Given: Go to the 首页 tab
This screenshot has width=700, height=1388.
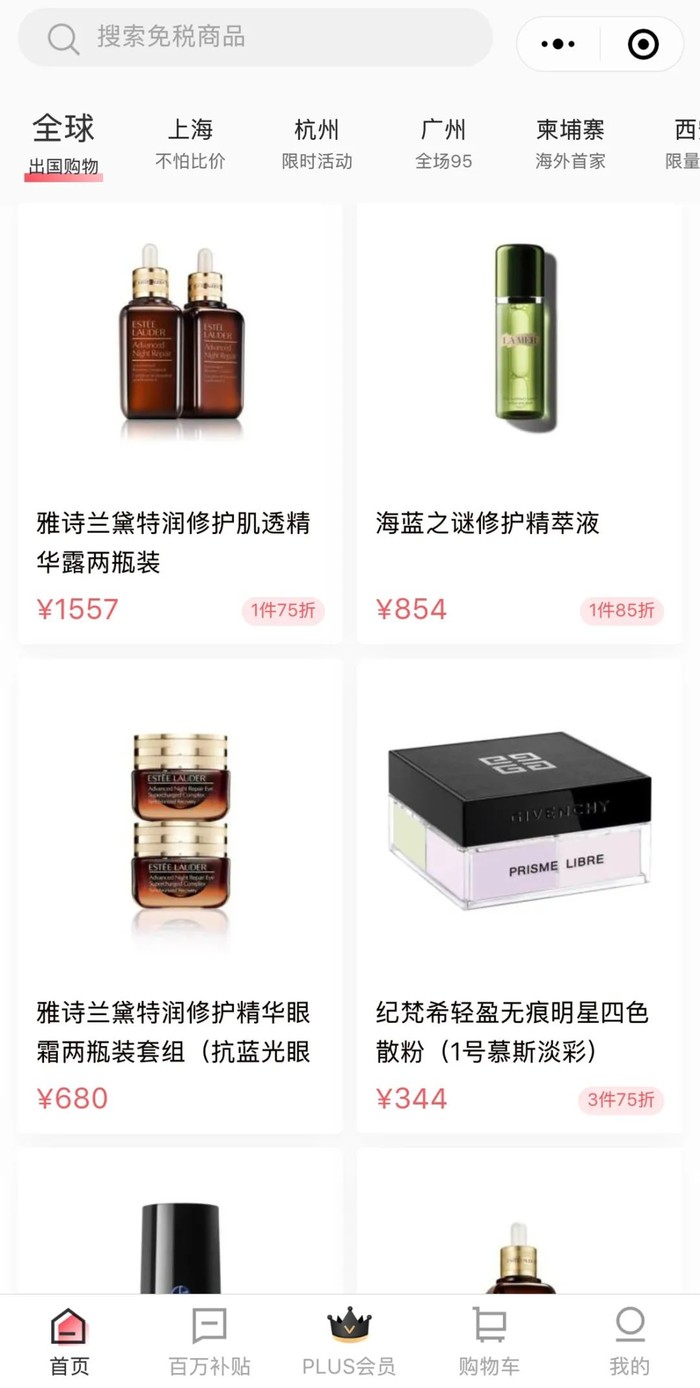Looking at the screenshot, I should (x=70, y=1341).
